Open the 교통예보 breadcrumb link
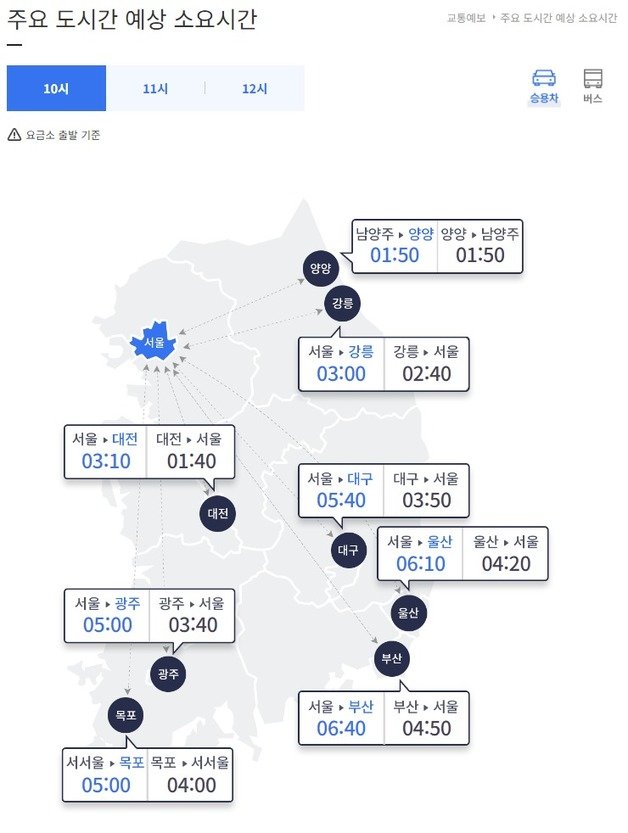This screenshot has height=833, width=628. coord(466,19)
